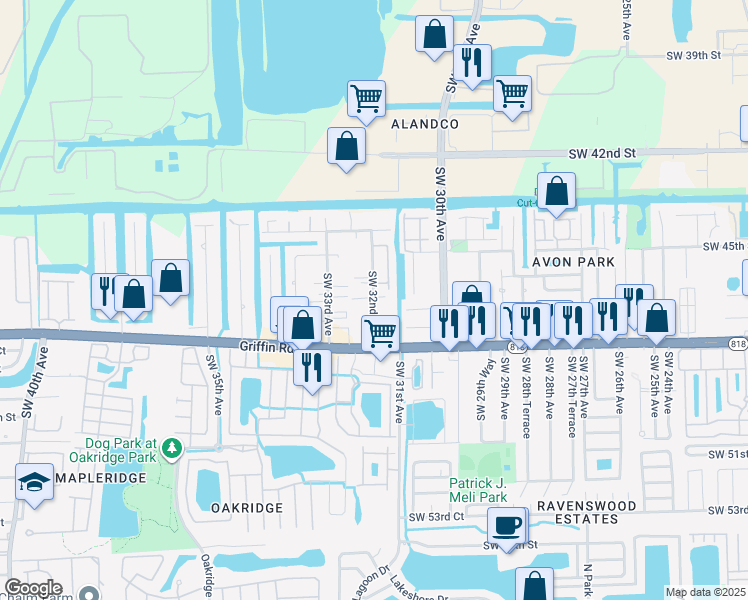
Task: Select the grocery cart marker left of Alandco
Action: 367,98
